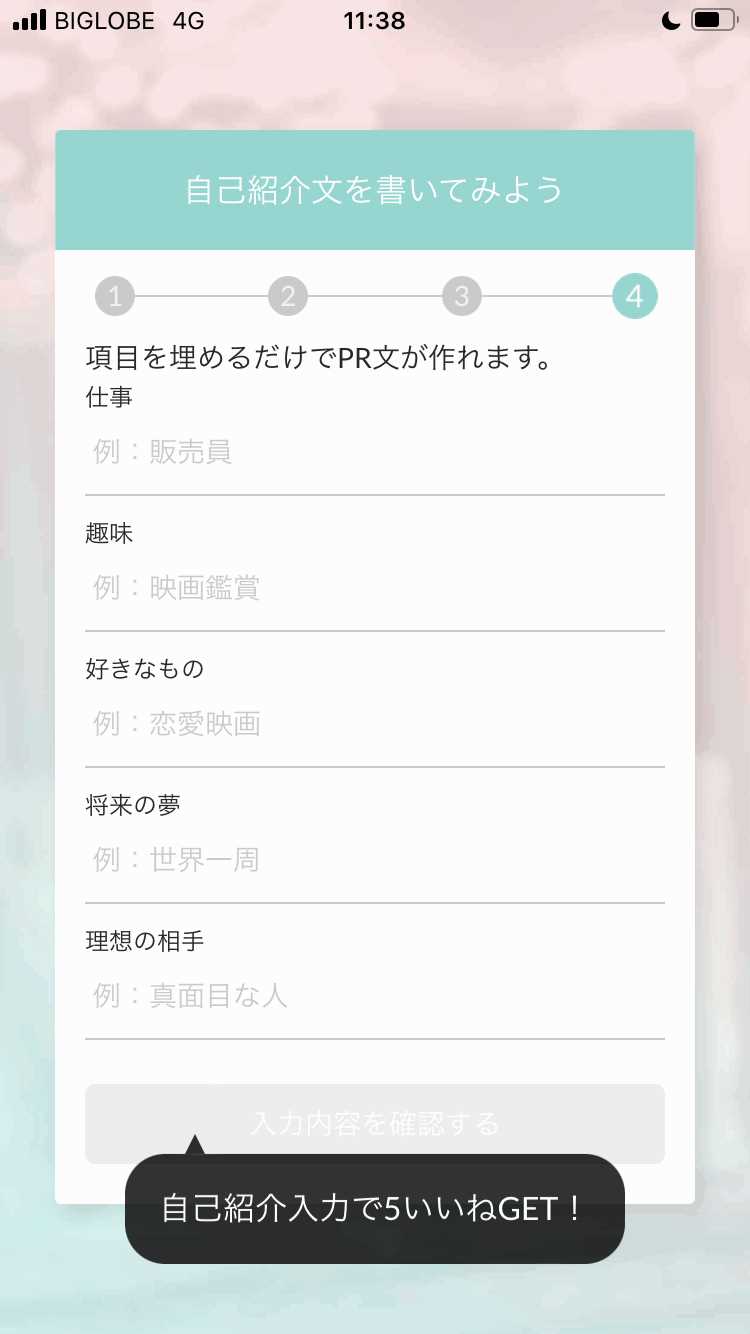
Task: Select step 1 in the progress indicator
Action: point(114,296)
